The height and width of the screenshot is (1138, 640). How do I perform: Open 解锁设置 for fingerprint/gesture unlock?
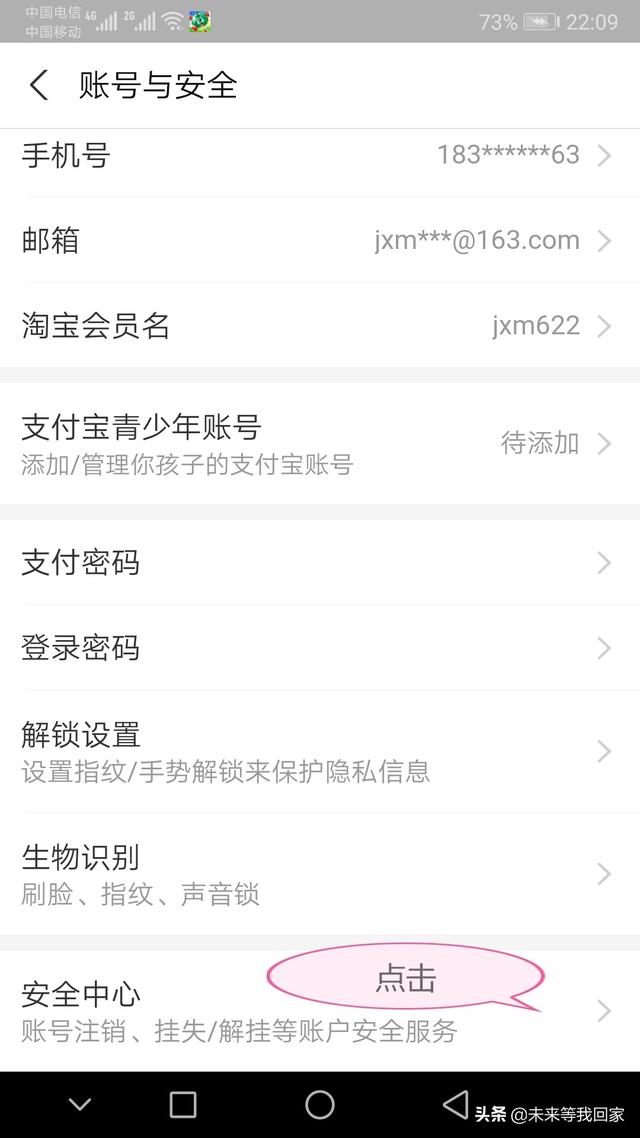click(x=320, y=751)
